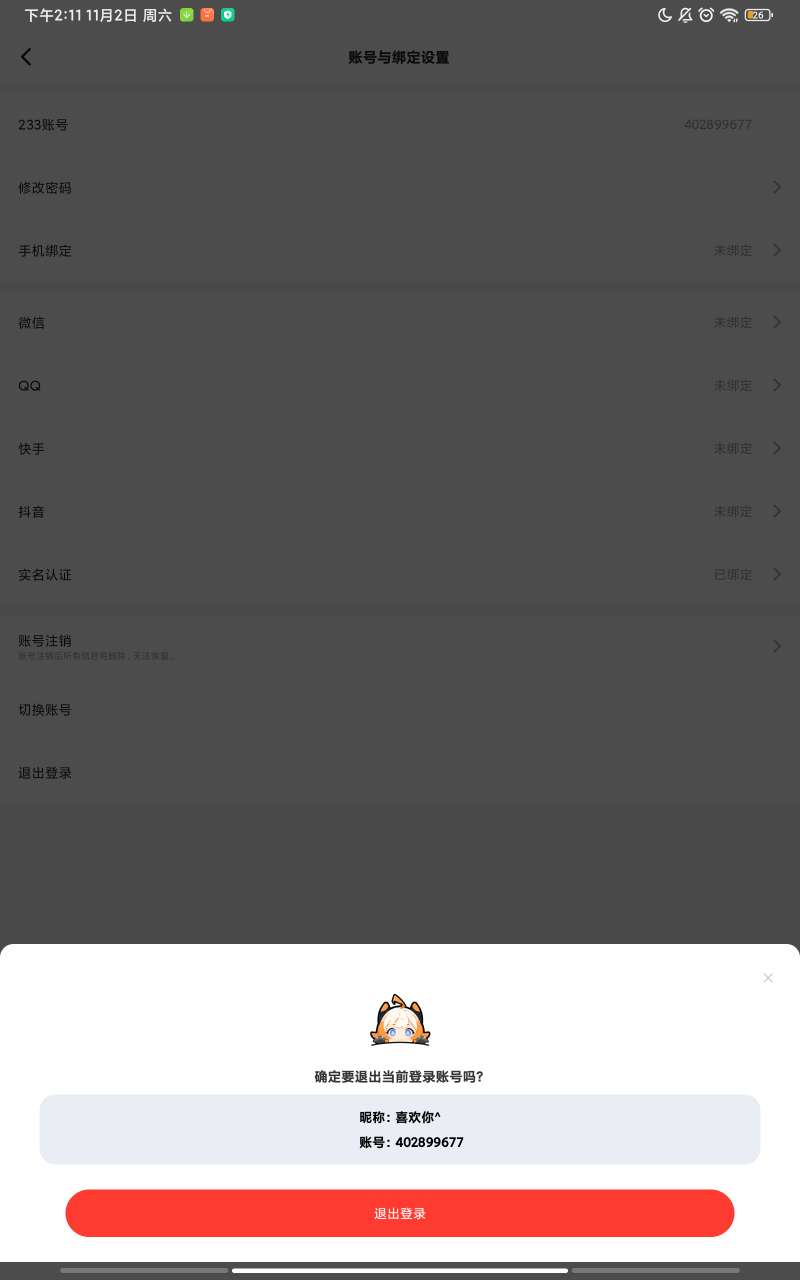Confirm with the red 退出登录 button
Viewport: 800px width, 1280px height.
[x=400, y=1213]
